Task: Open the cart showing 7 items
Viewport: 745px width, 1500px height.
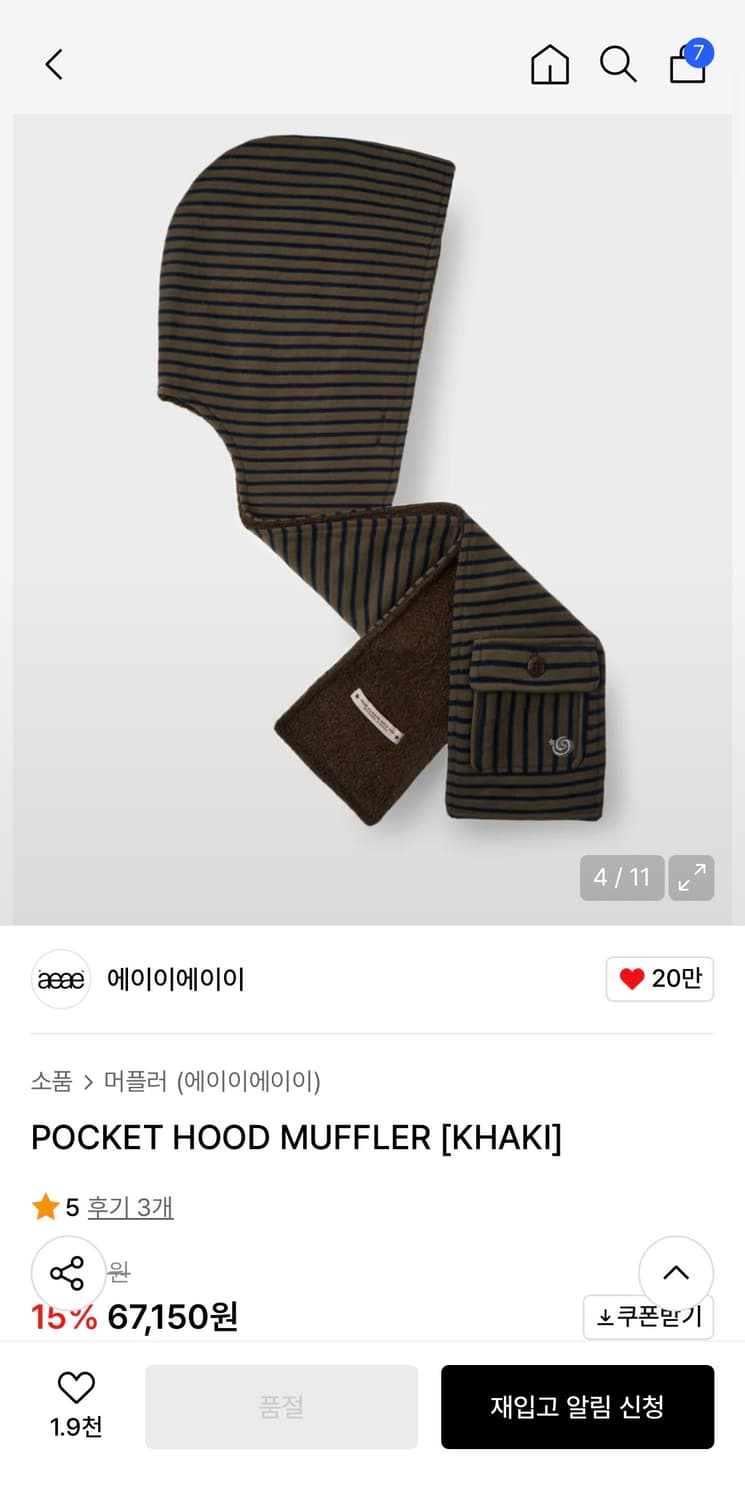Action: coord(688,68)
